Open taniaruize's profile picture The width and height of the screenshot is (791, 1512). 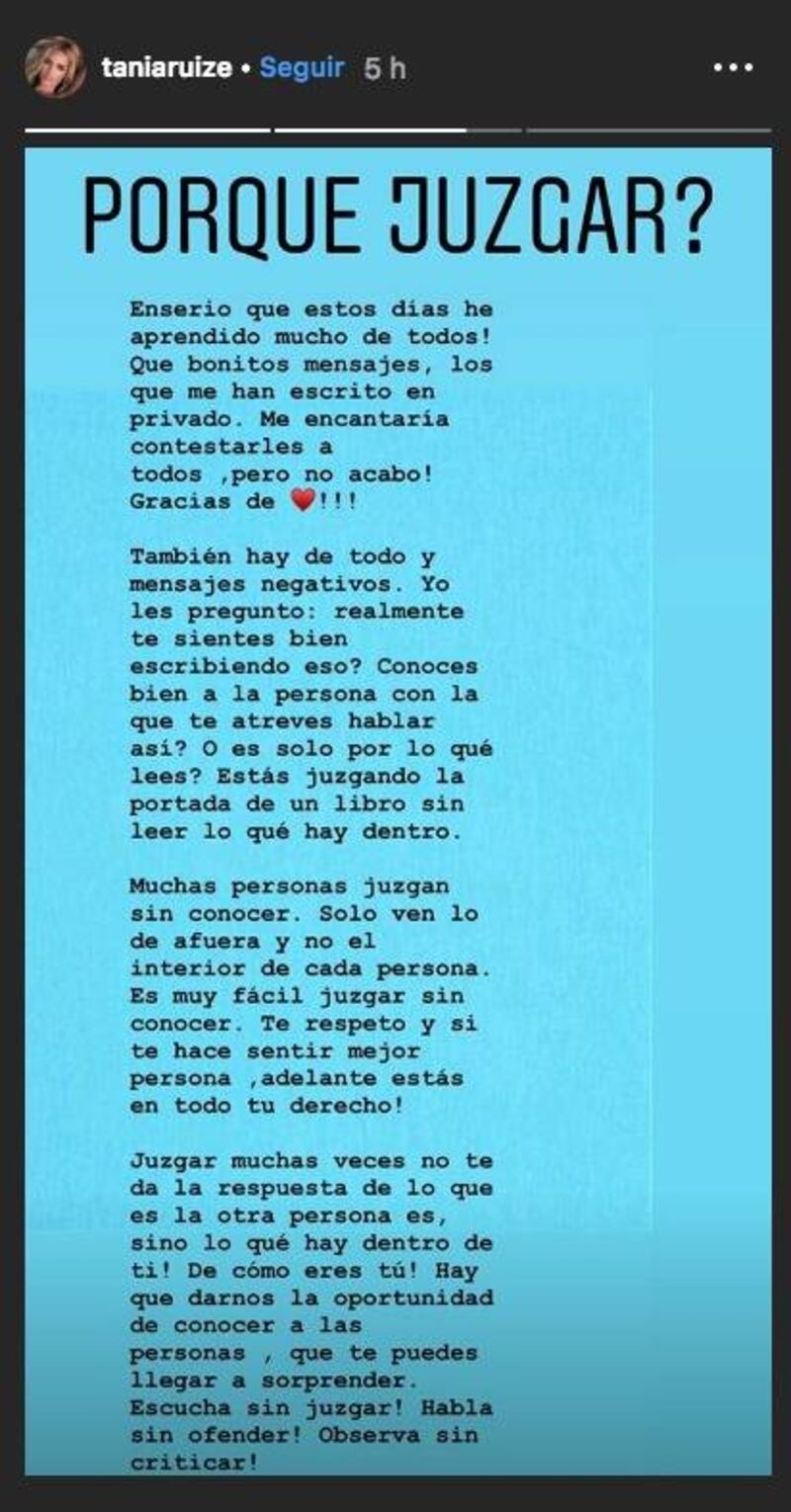coord(55,67)
